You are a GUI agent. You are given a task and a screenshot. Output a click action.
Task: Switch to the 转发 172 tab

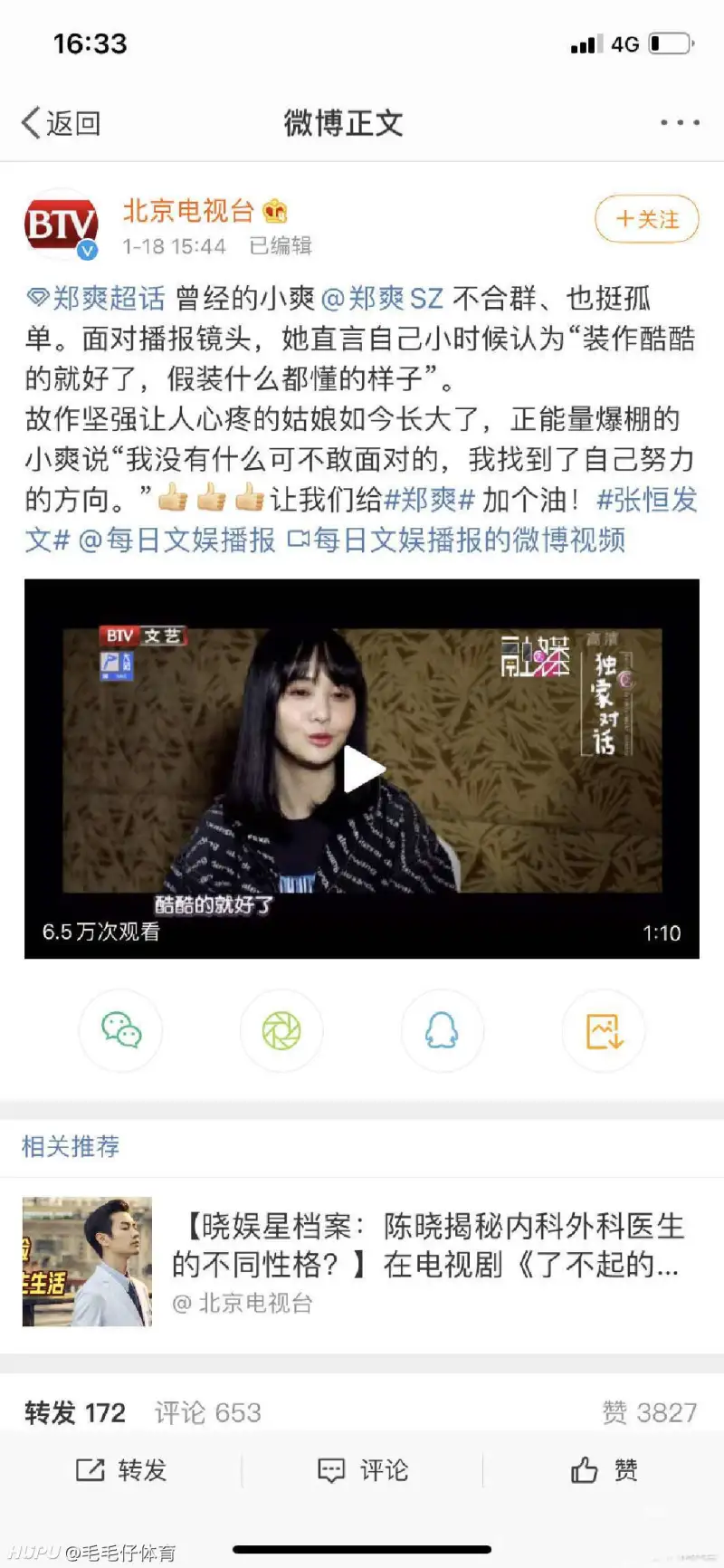(75, 1412)
